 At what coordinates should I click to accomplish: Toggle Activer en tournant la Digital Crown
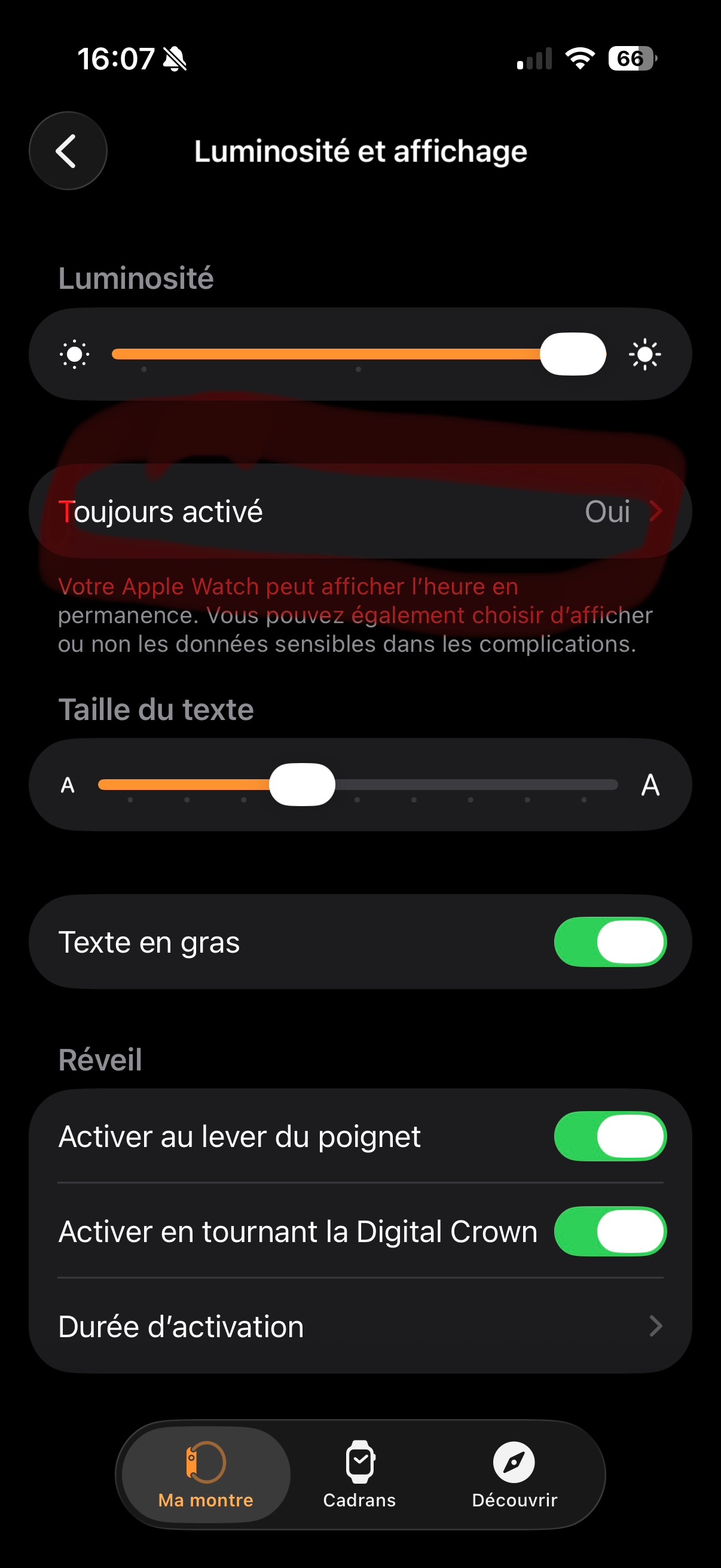610,1231
